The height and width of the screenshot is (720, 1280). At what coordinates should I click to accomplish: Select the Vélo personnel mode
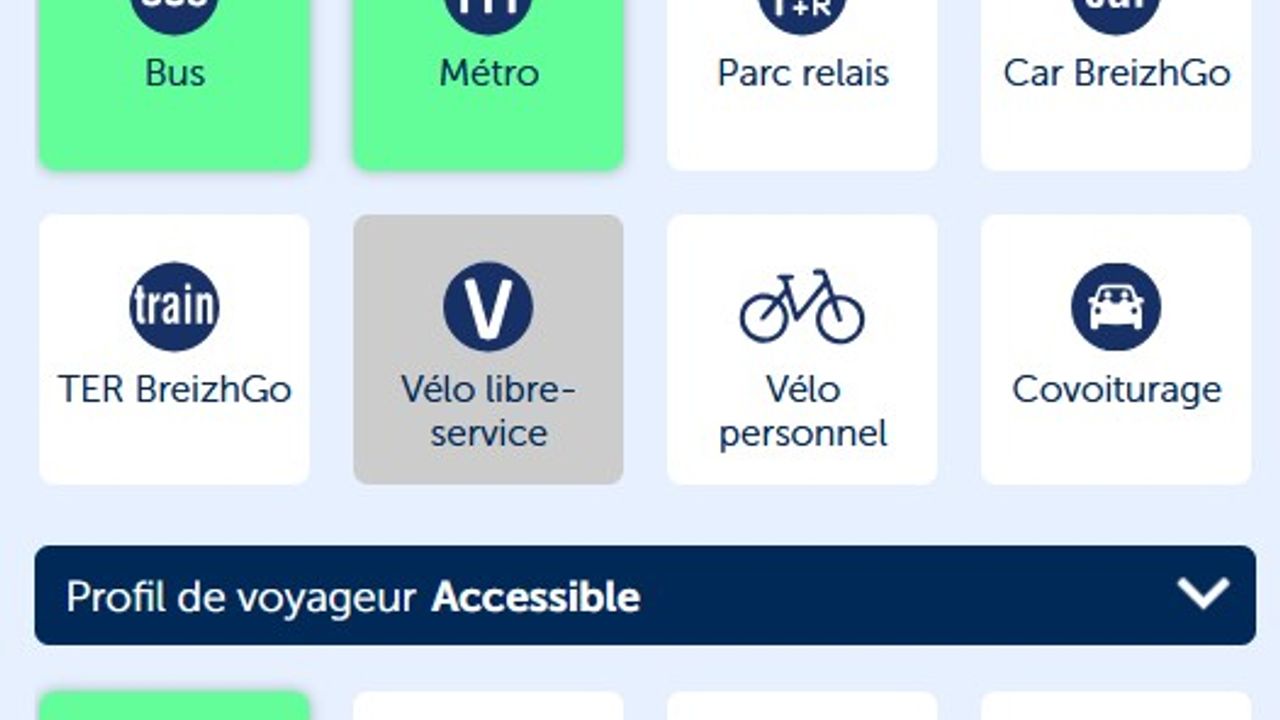click(x=802, y=349)
